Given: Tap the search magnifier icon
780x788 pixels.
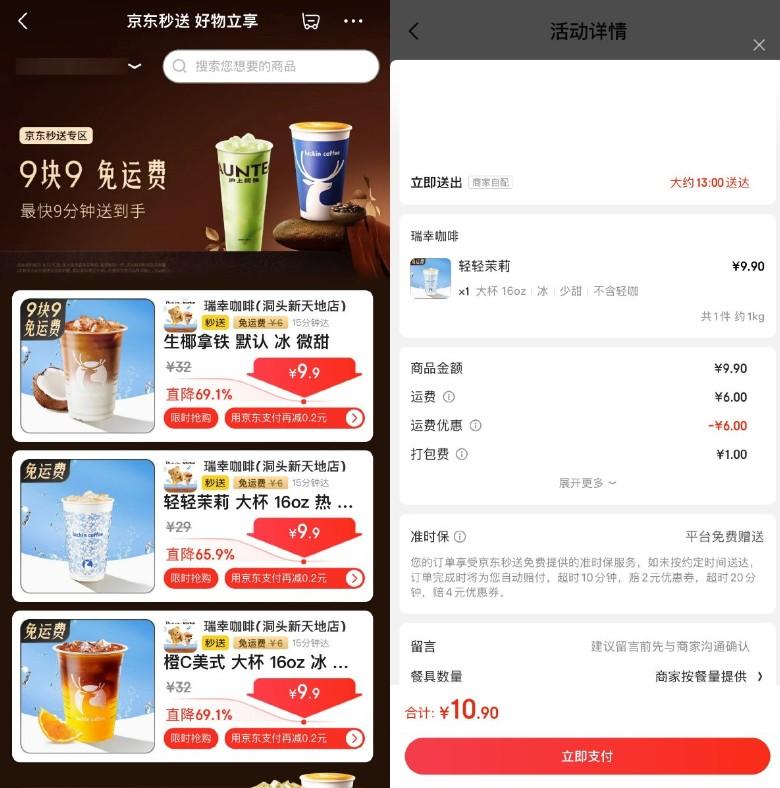Looking at the screenshot, I should click(180, 66).
